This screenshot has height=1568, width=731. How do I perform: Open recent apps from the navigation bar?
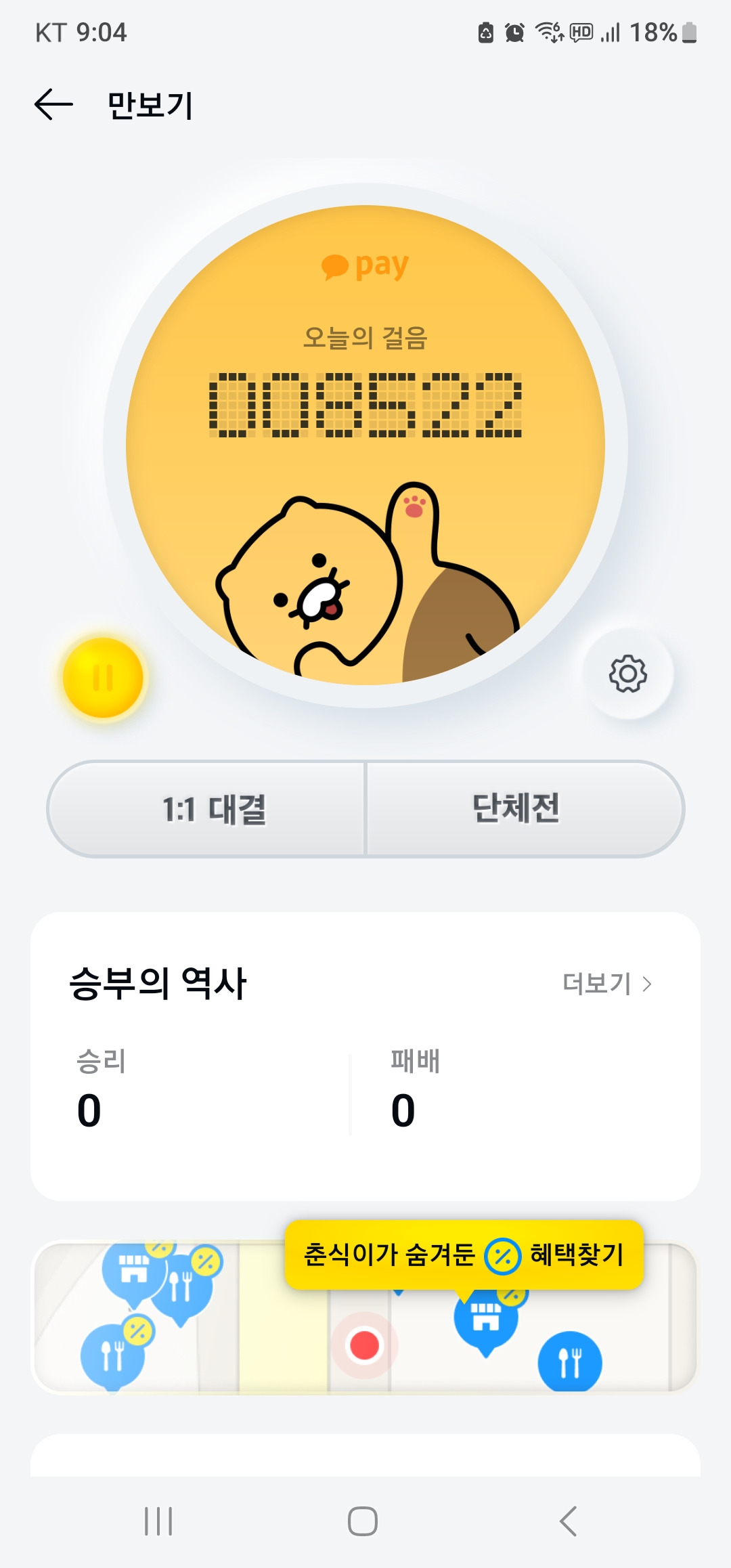[158, 1521]
